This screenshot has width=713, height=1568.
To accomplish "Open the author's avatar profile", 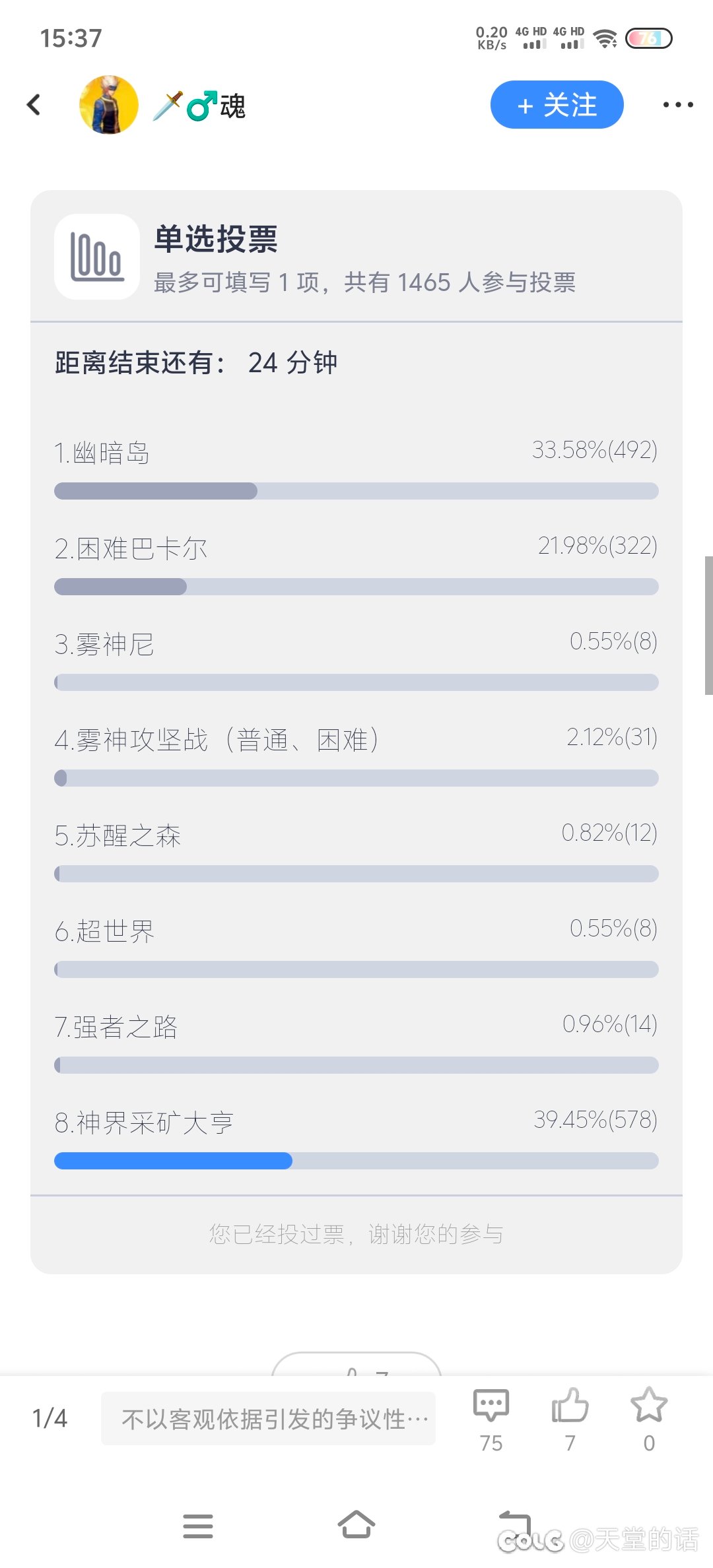I will tap(109, 104).
